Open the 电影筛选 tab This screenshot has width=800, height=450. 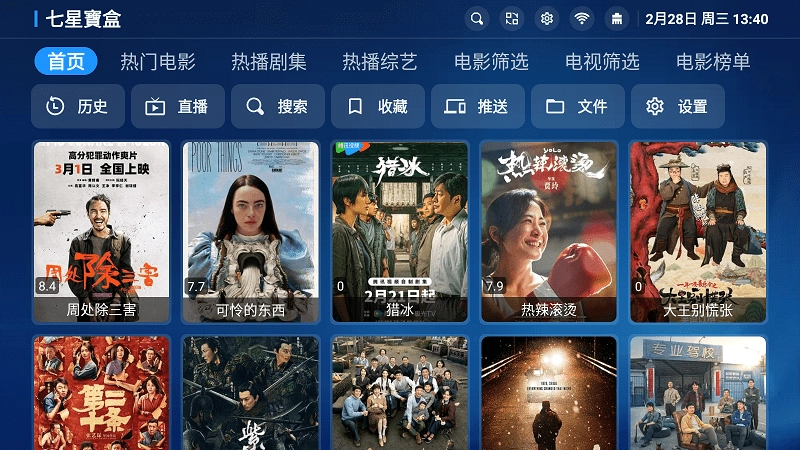pos(491,62)
